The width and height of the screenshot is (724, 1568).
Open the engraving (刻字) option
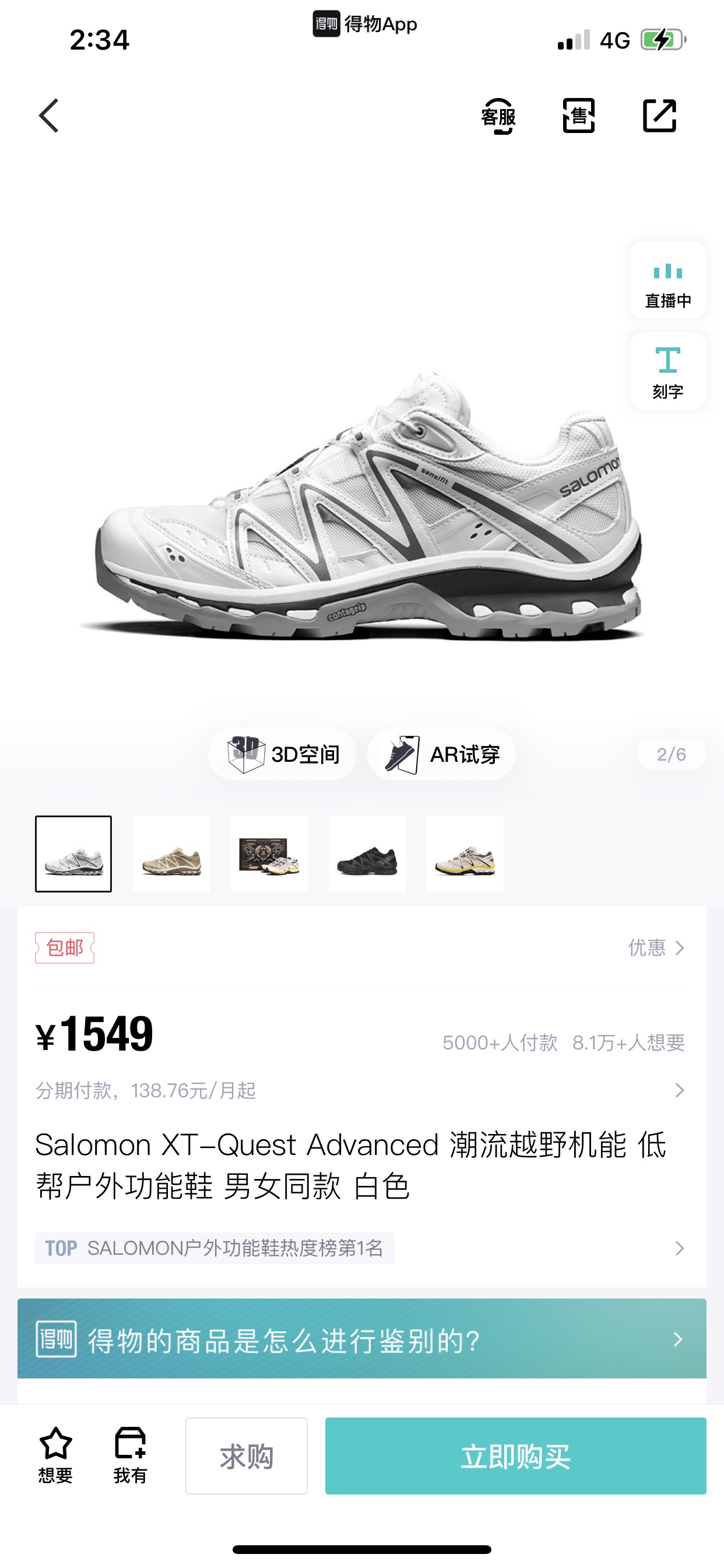(667, 372)
